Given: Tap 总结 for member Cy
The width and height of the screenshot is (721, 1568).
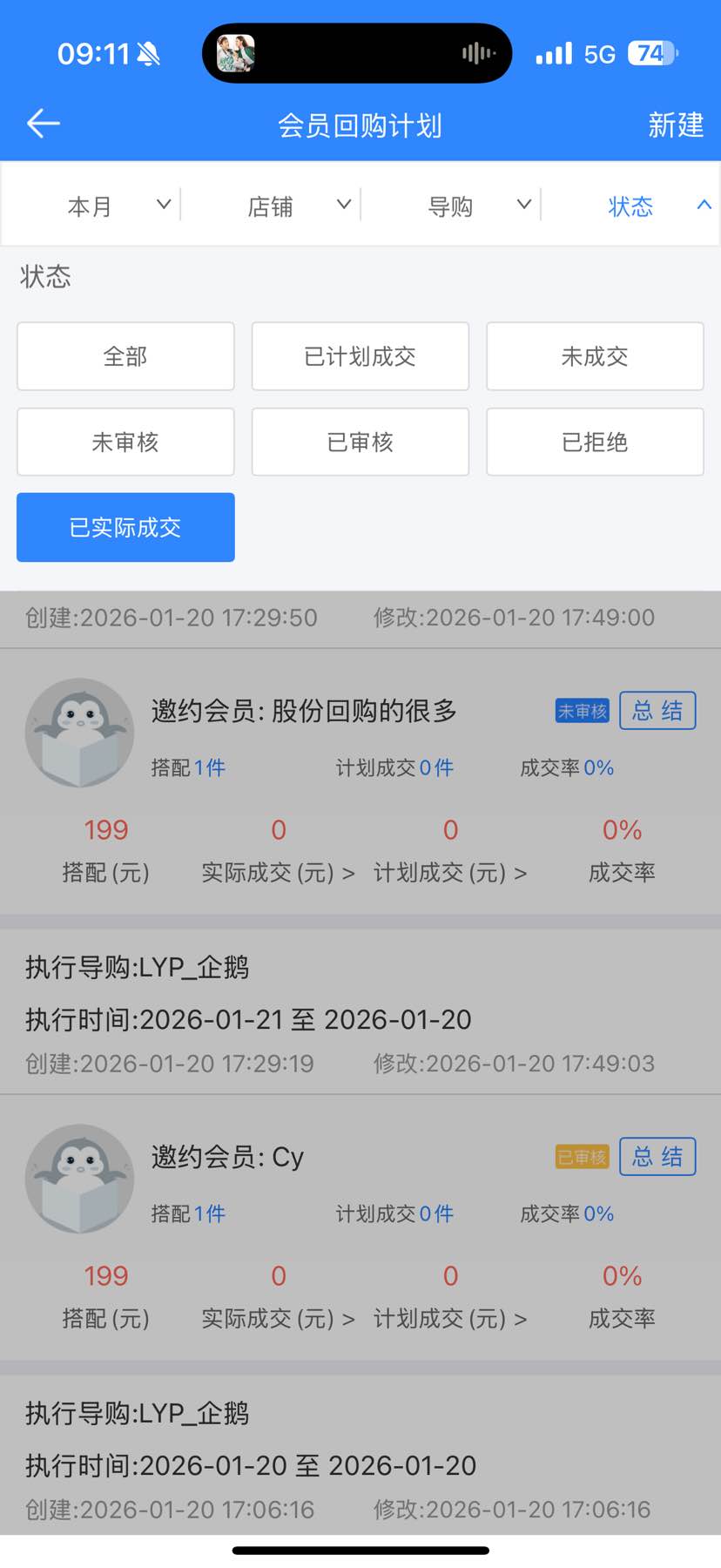Looking at the screenshot, I should pos(657,1157).
